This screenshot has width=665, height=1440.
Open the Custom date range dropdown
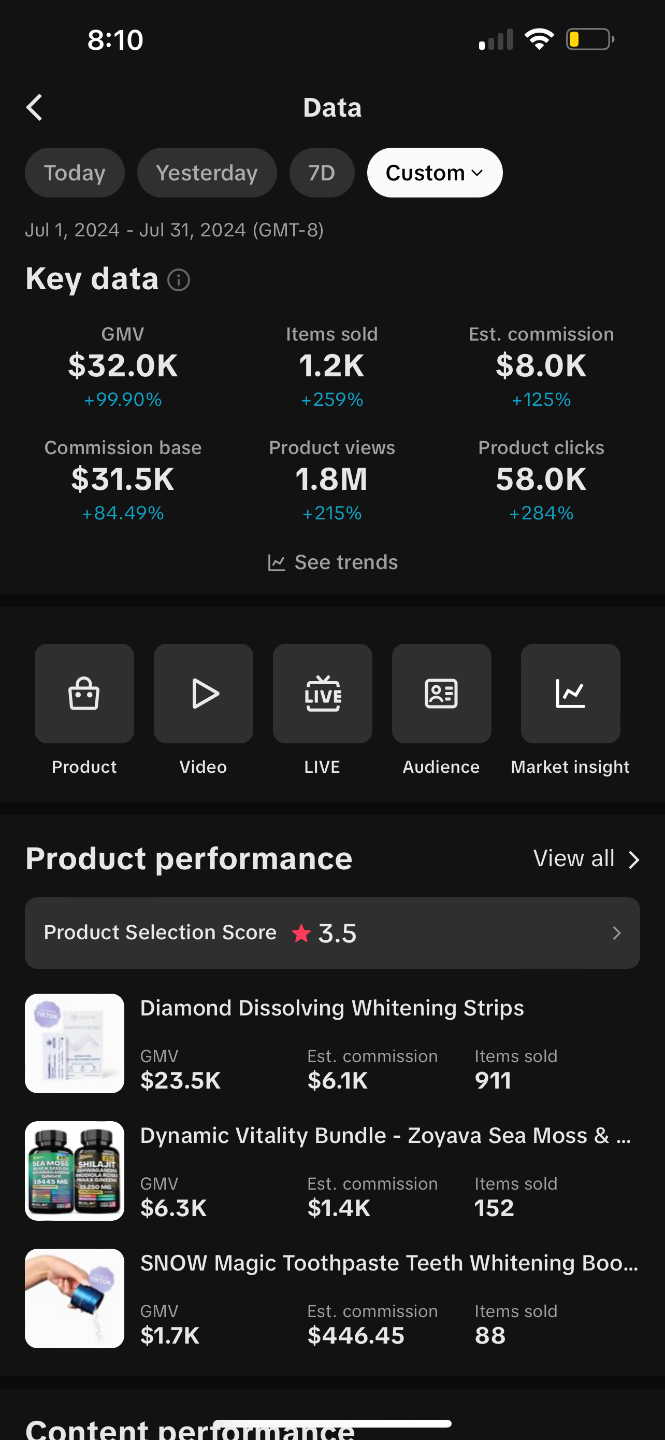[x=434, y=173]
